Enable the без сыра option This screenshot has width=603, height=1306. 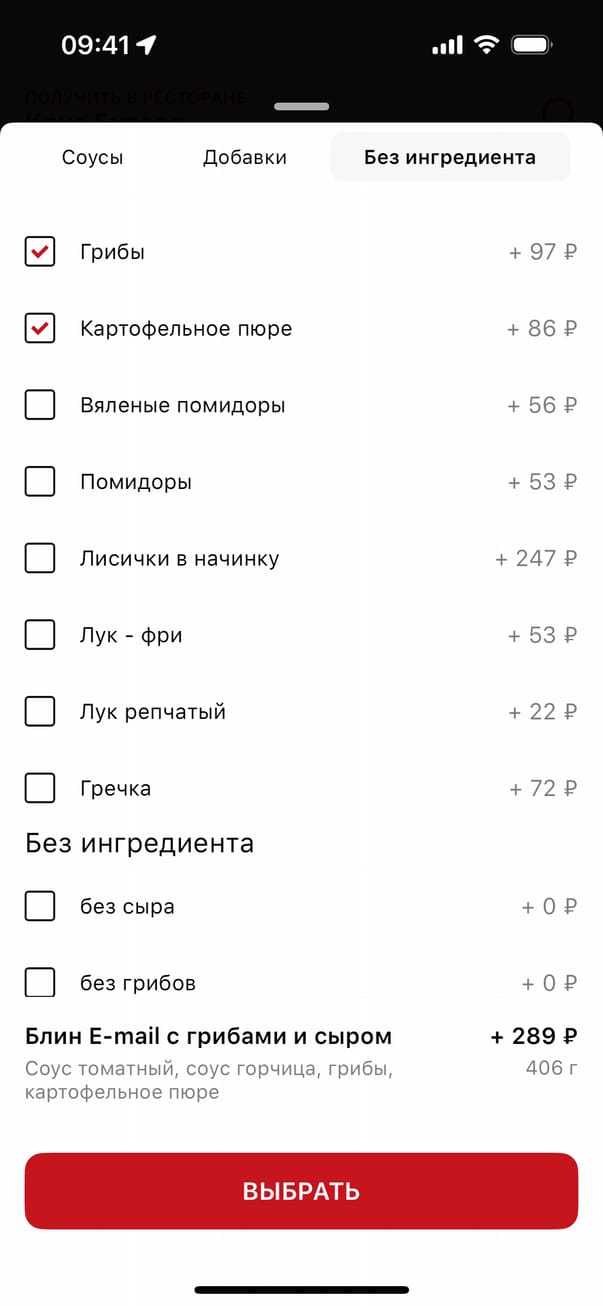(x=40, y=906)
